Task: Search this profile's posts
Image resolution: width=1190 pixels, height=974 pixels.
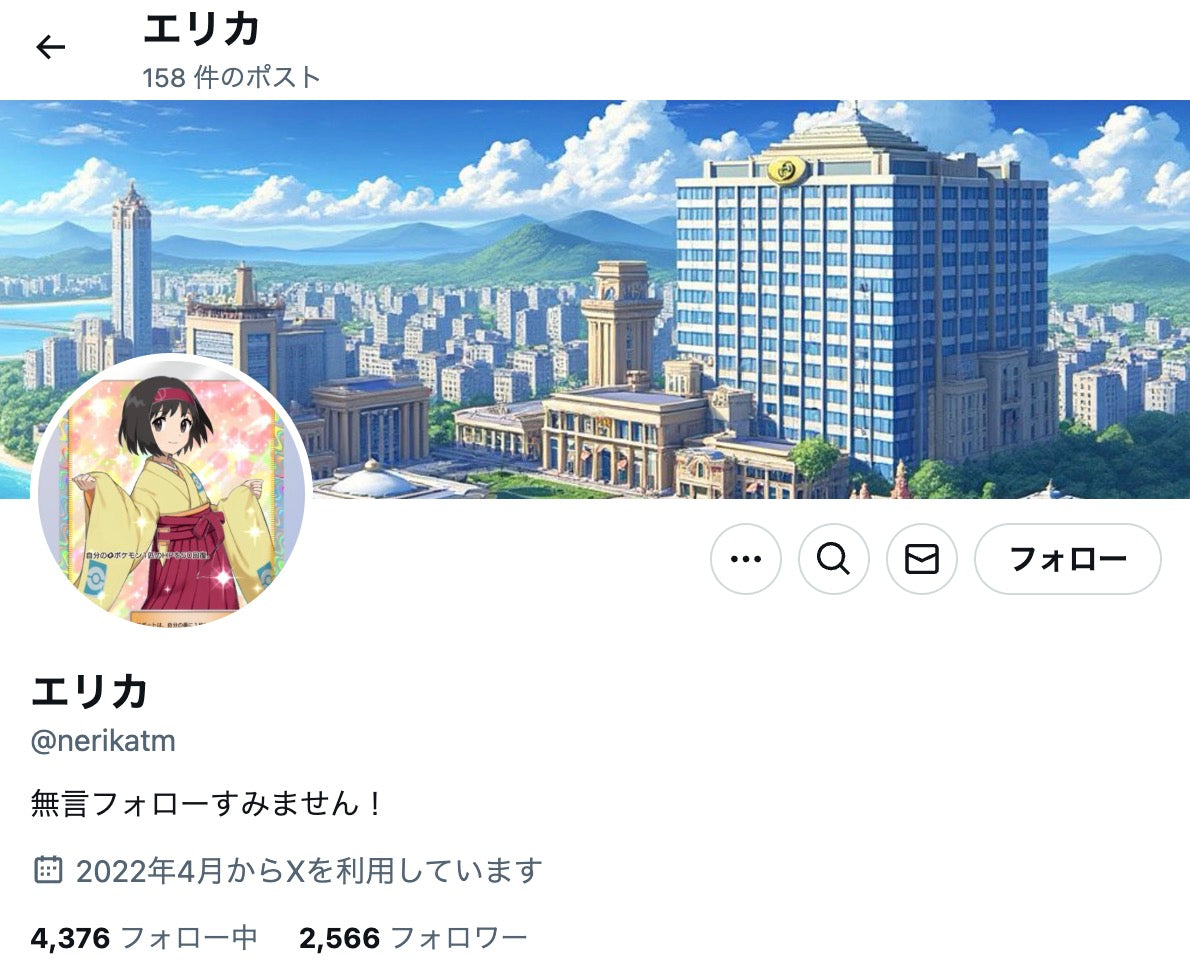Action: [833, 559]
